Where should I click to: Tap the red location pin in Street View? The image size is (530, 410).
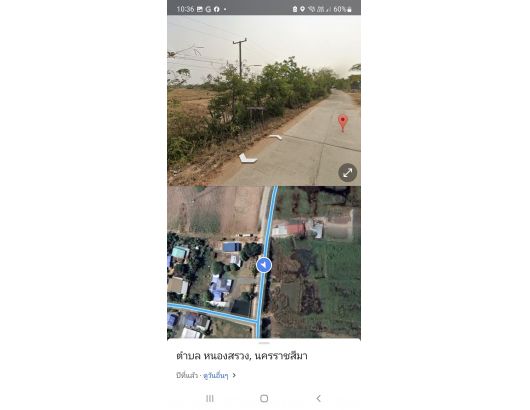click(x=343, y=122)
